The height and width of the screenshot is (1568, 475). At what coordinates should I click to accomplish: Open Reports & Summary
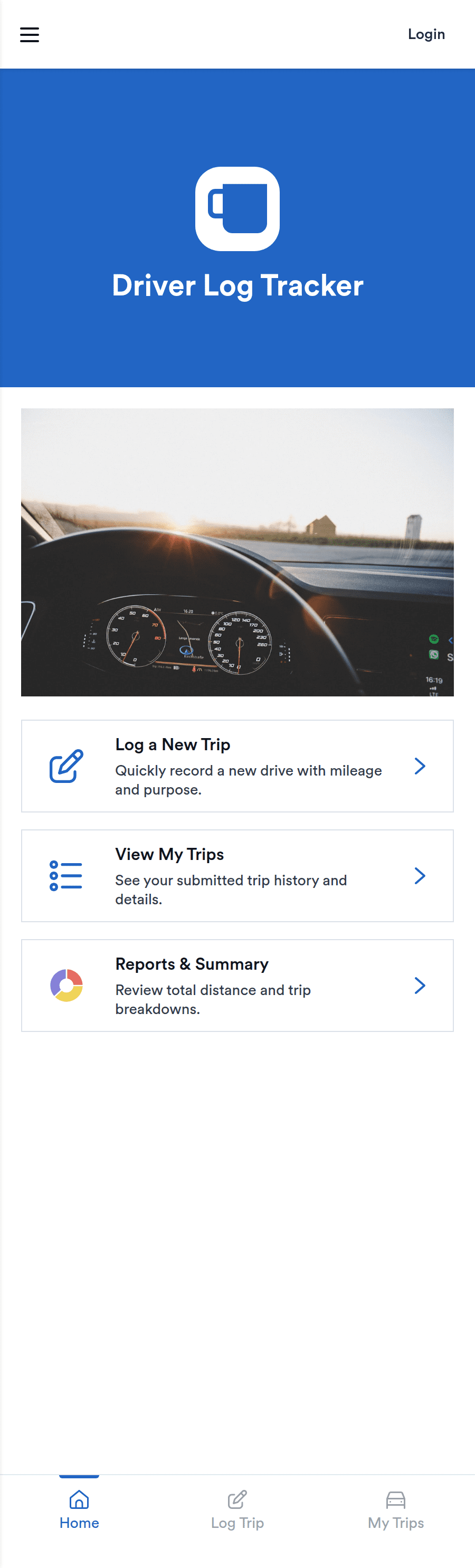coord(237,985)
